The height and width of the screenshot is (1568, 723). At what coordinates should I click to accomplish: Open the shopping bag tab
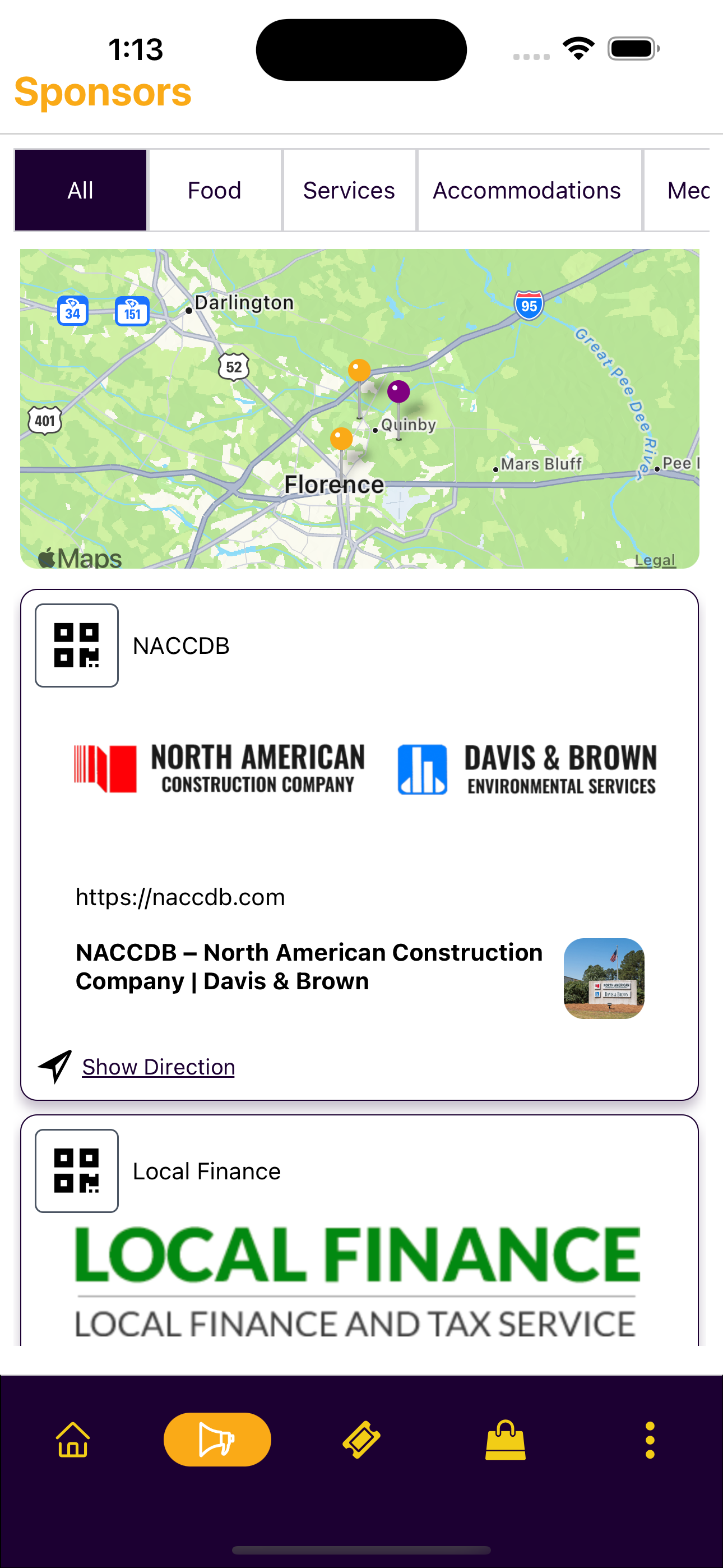point(505,1440)
